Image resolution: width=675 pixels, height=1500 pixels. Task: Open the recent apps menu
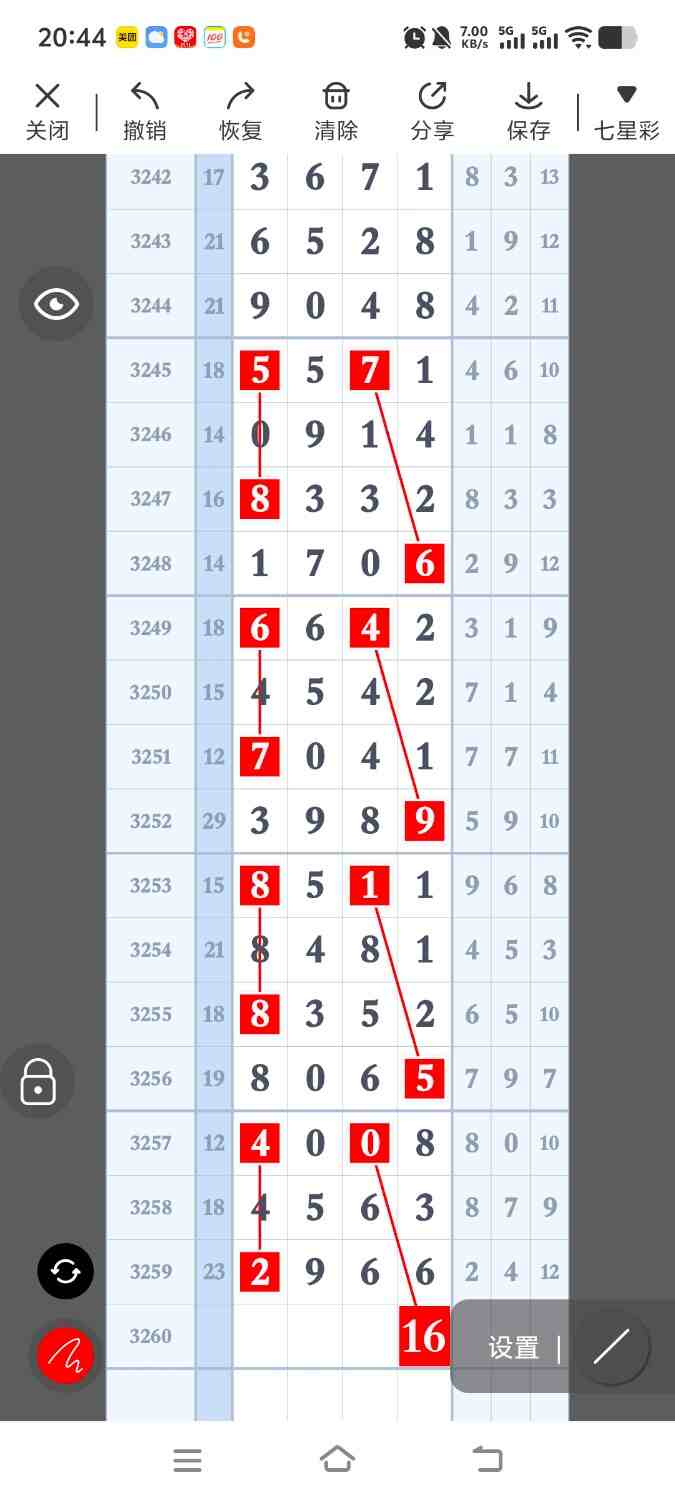[187, 1460]
